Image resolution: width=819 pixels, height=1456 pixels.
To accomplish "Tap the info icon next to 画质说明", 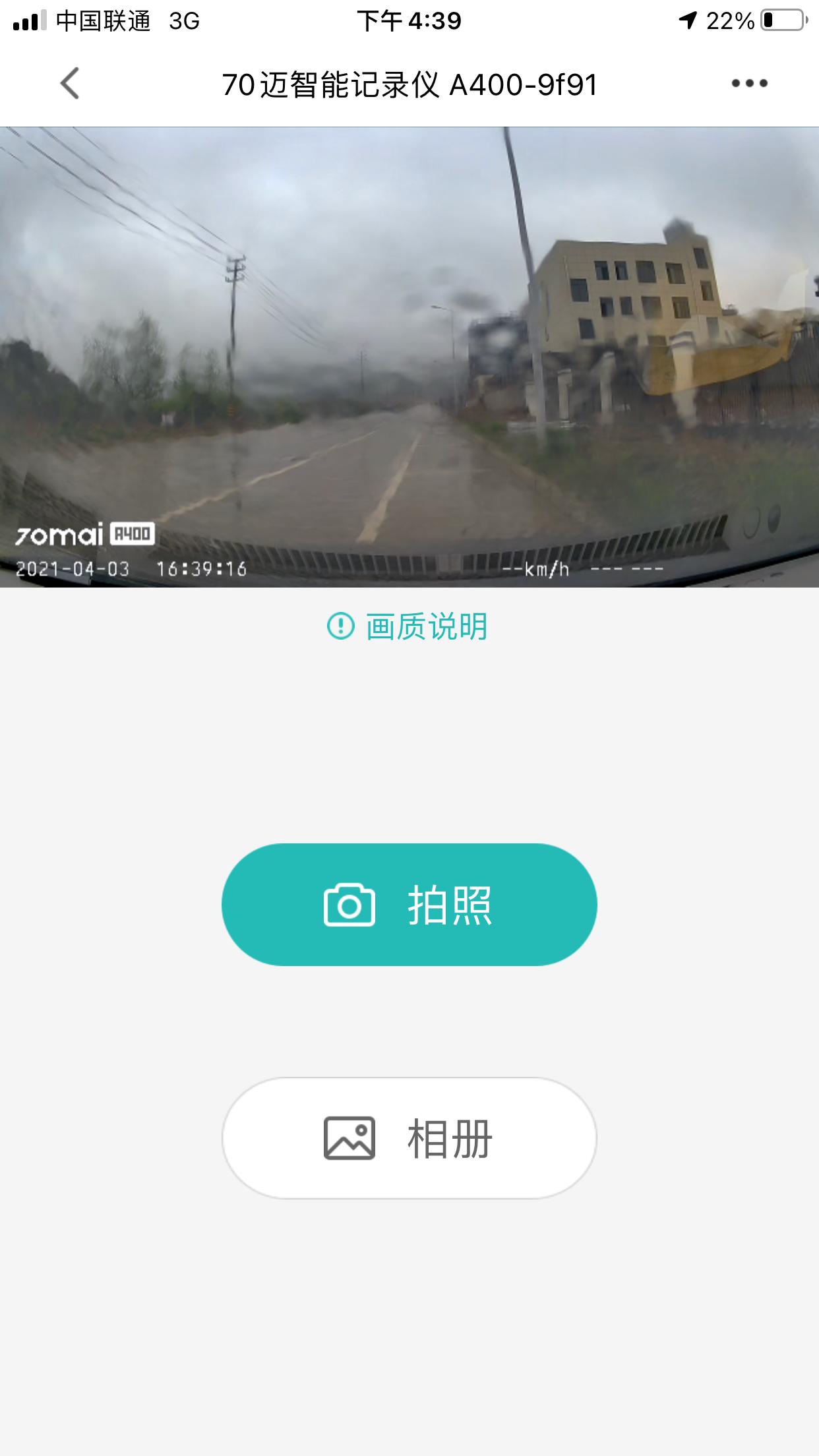I will pos(340,627).
